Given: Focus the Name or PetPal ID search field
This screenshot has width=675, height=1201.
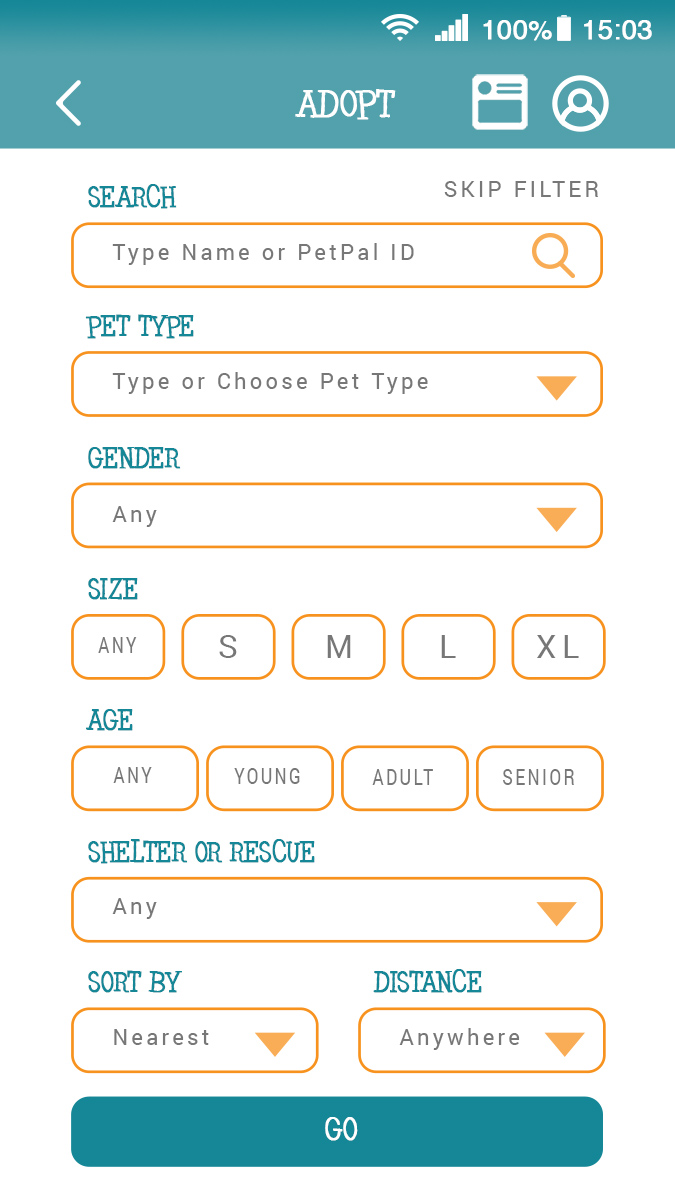Looking at the screenshot, I should [337, 255].
